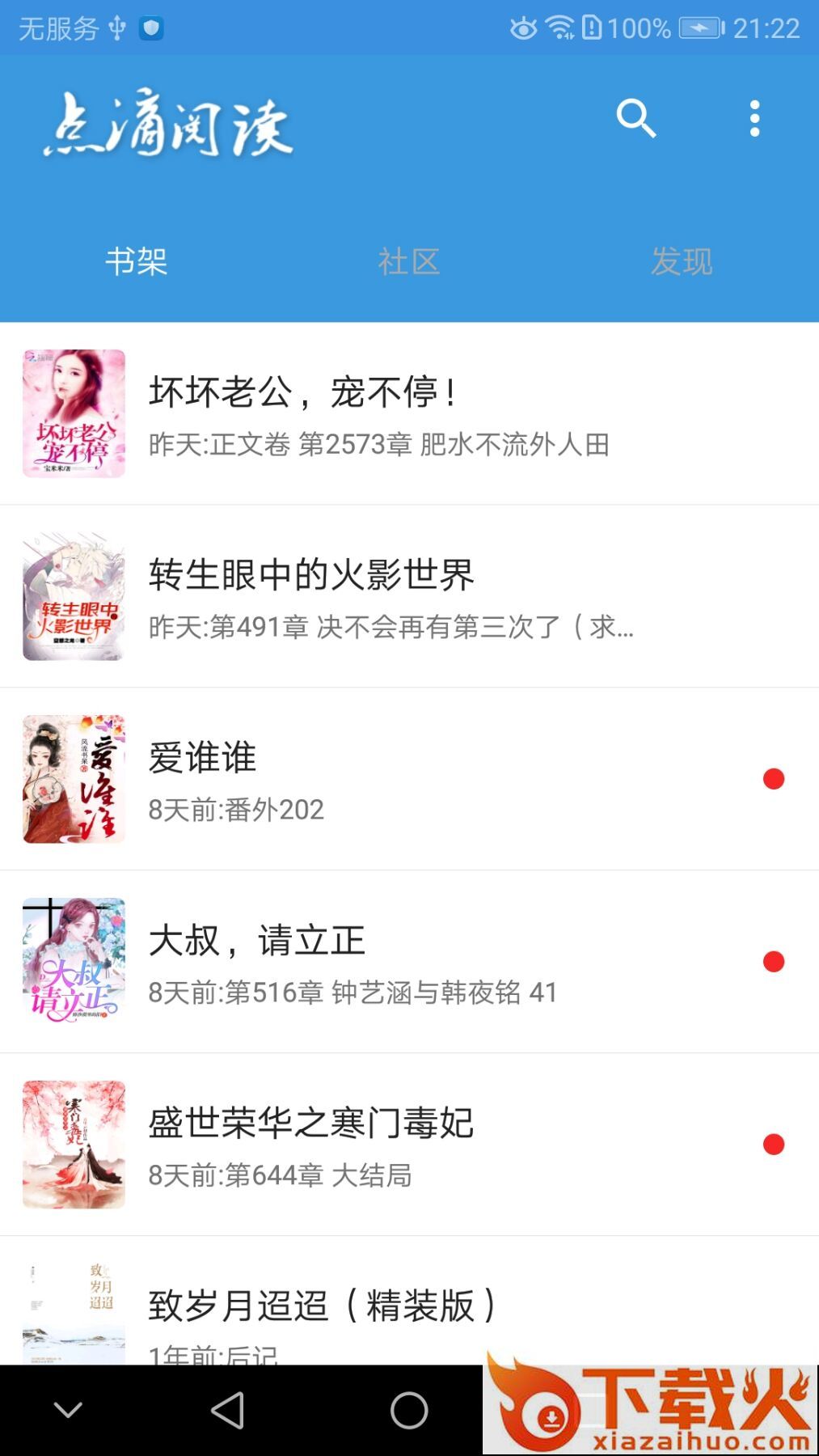
Task: Open the book 爱谁谁
Action: tap(409, 779)
